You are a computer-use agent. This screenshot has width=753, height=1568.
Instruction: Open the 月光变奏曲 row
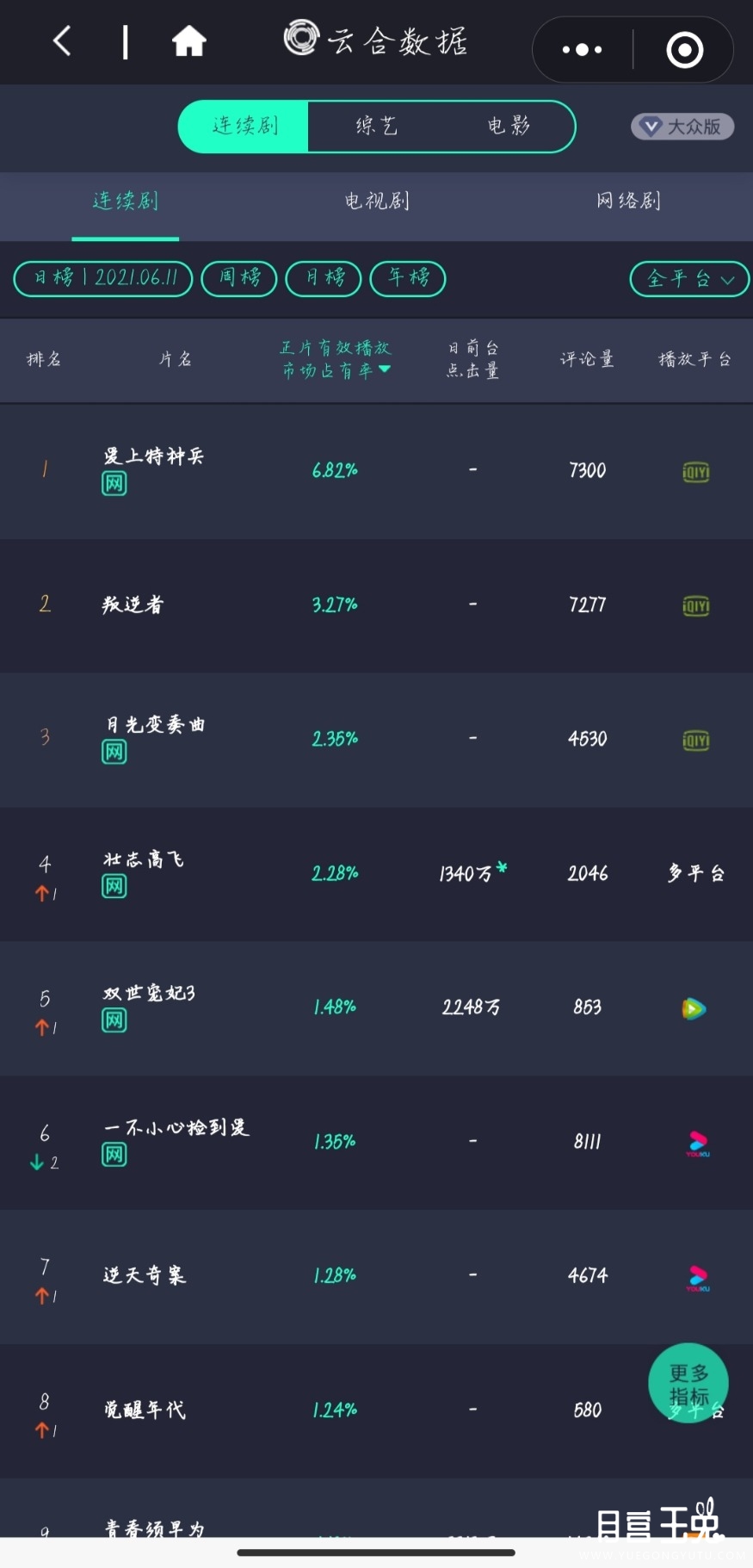click(x=376, y=740)
